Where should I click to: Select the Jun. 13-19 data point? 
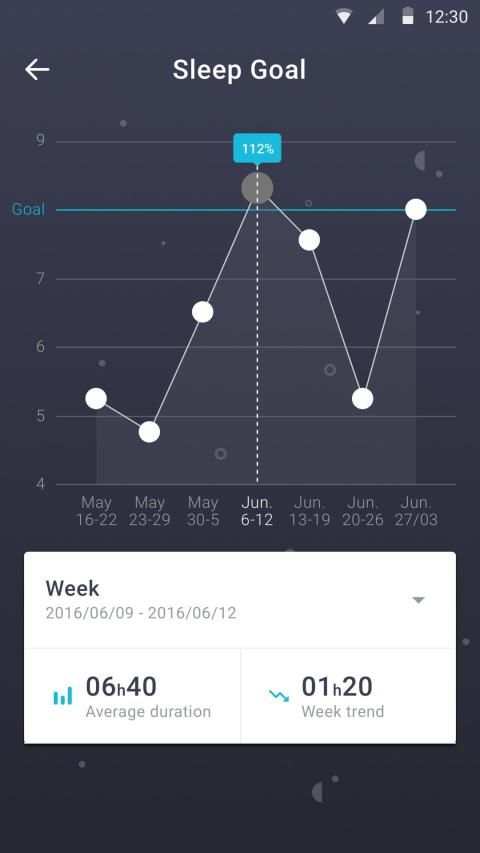(x=309, y=240)
